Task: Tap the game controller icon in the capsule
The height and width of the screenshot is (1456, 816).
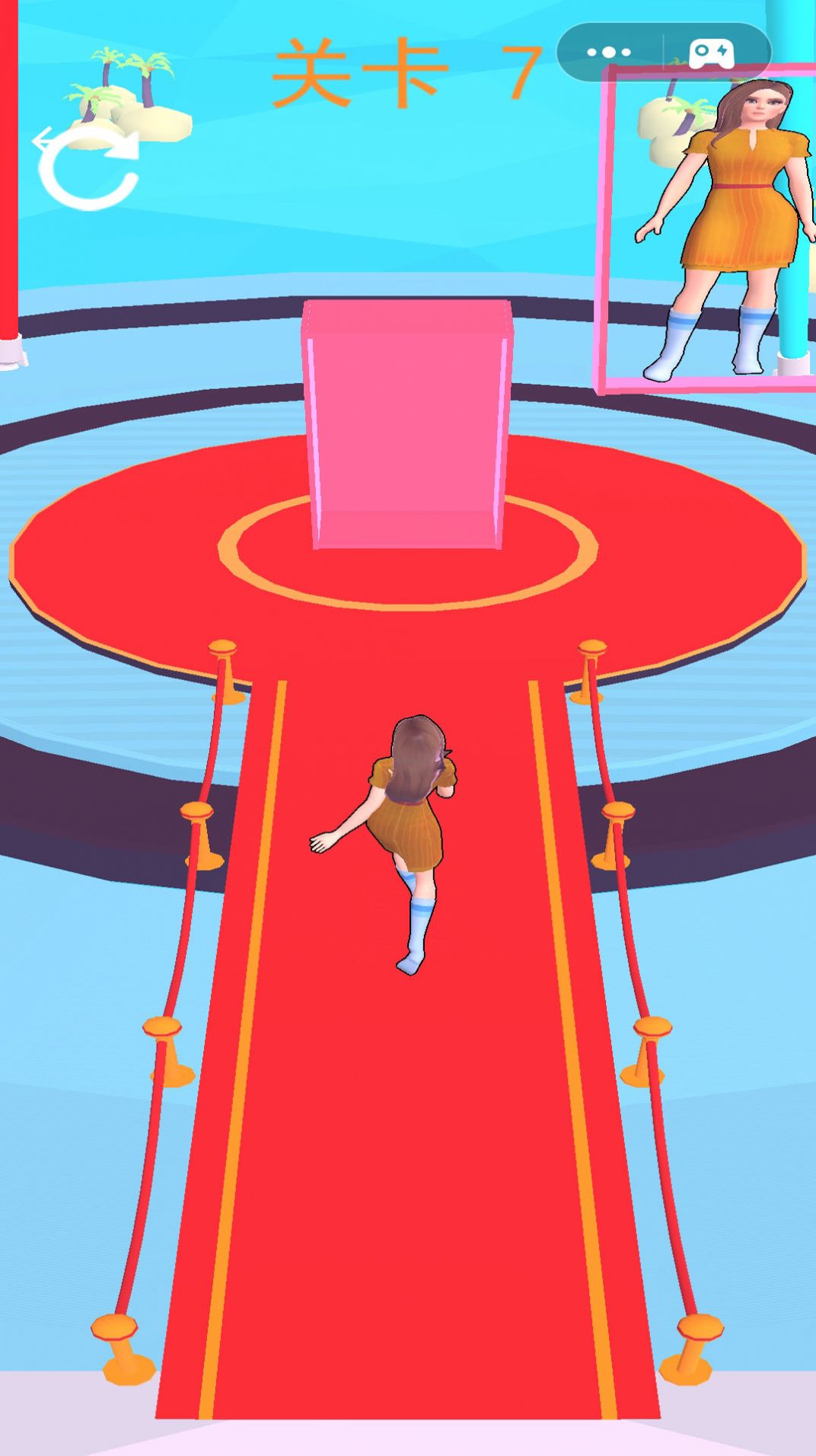Action: coord(711,53)
